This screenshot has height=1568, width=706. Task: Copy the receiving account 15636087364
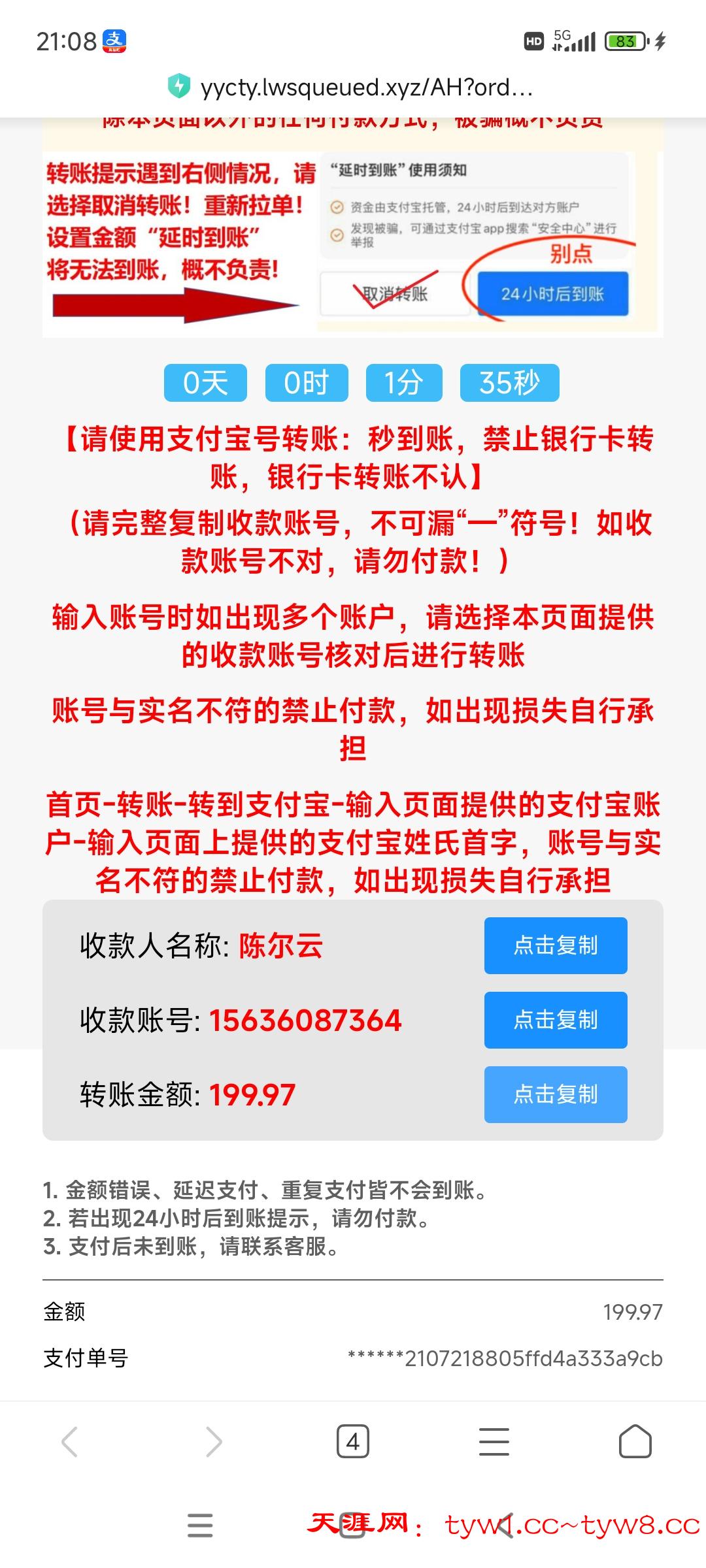click(x=555, y=1021)
